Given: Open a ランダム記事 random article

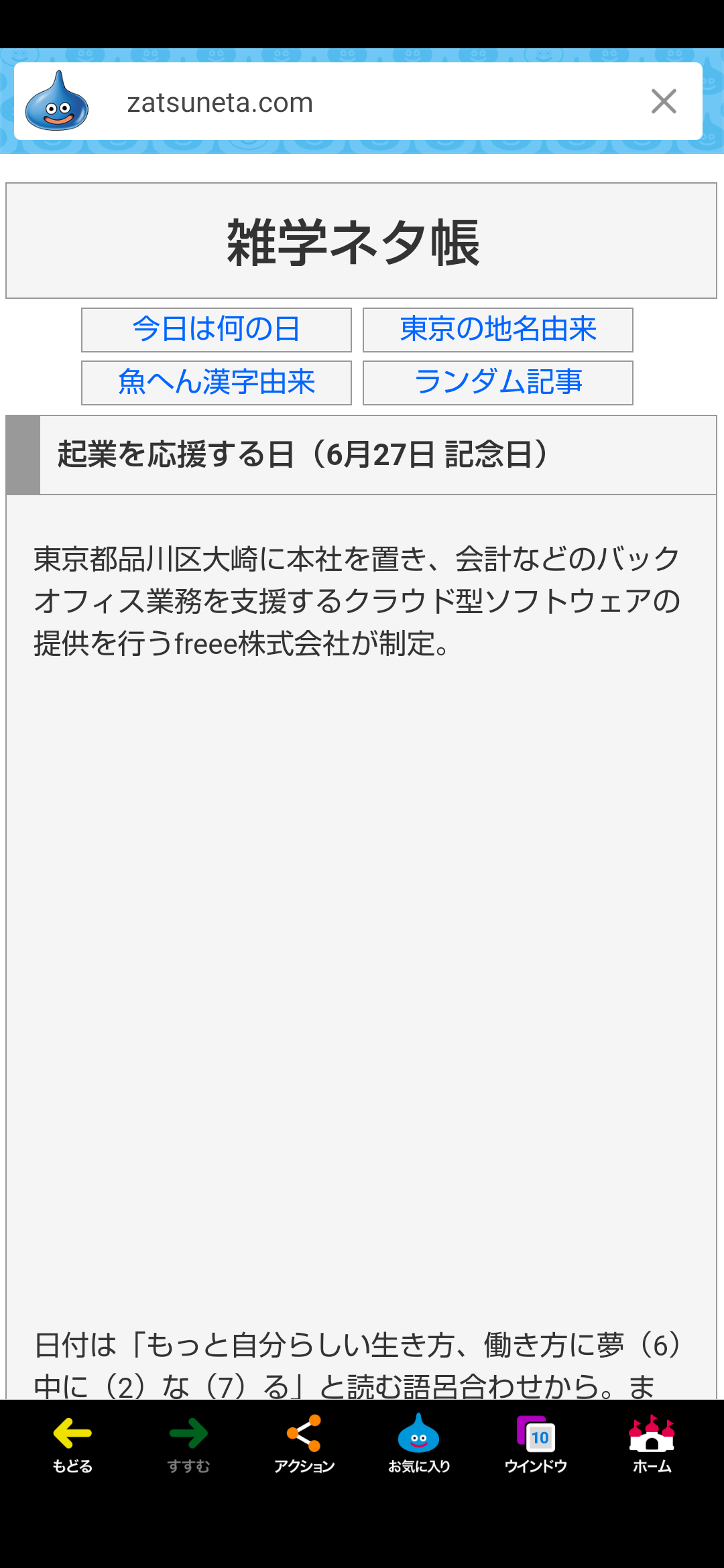Looking at the screenshot, I should coord(498,383).
